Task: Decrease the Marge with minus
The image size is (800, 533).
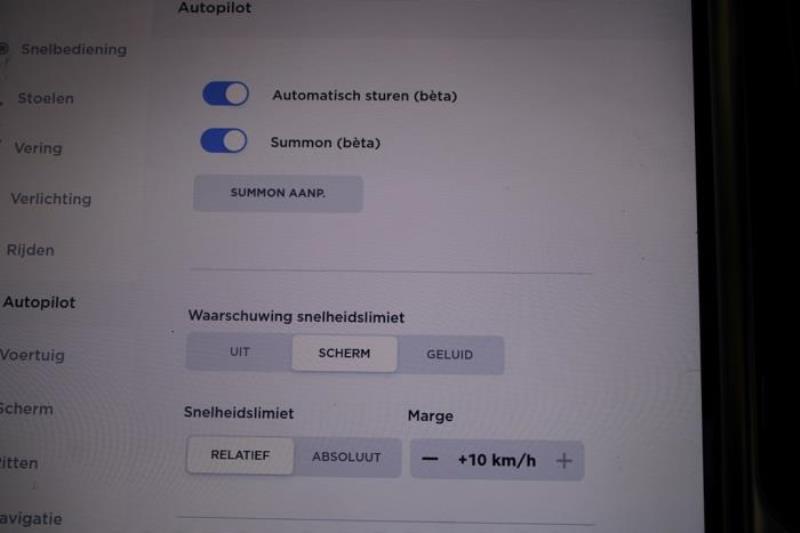Action: coord(430,460)
